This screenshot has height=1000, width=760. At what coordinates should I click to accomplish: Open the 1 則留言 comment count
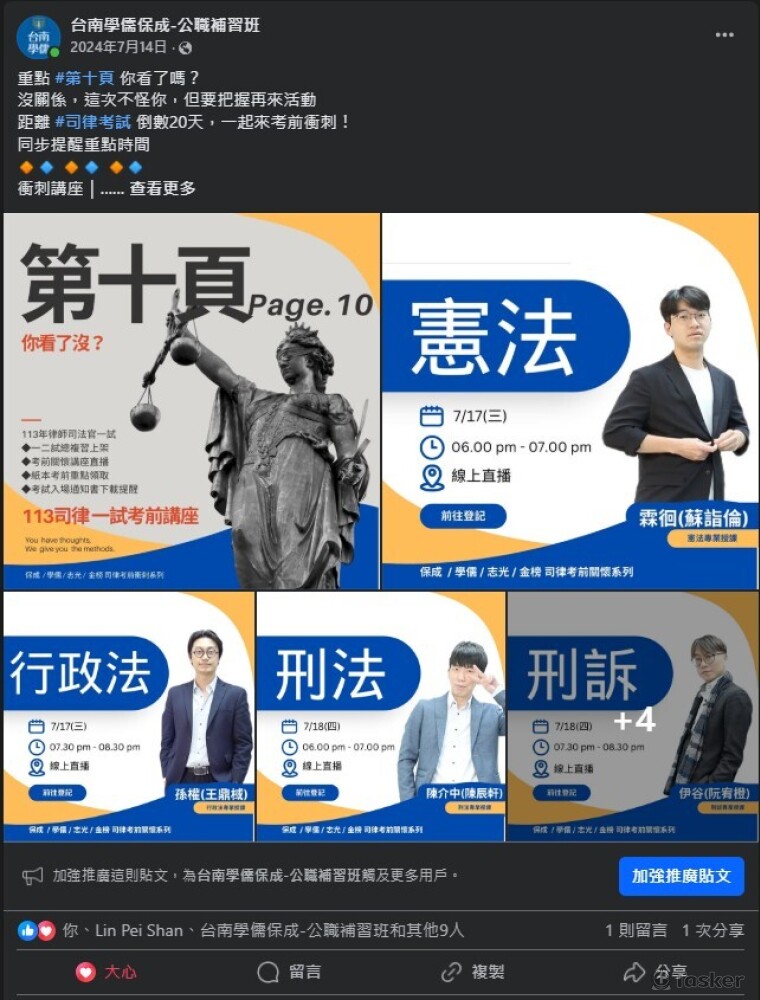click(635, 930)
